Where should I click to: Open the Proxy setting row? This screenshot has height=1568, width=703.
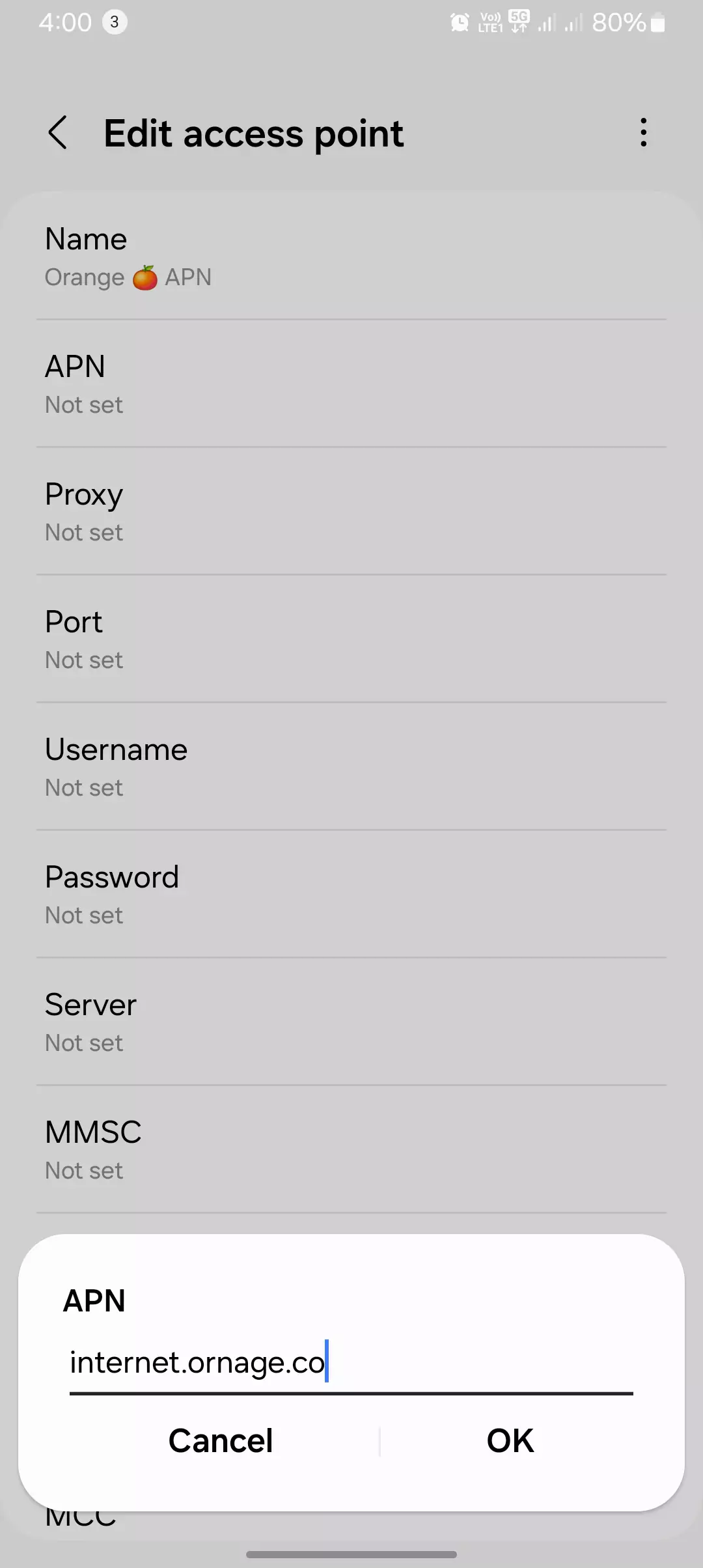351,512
